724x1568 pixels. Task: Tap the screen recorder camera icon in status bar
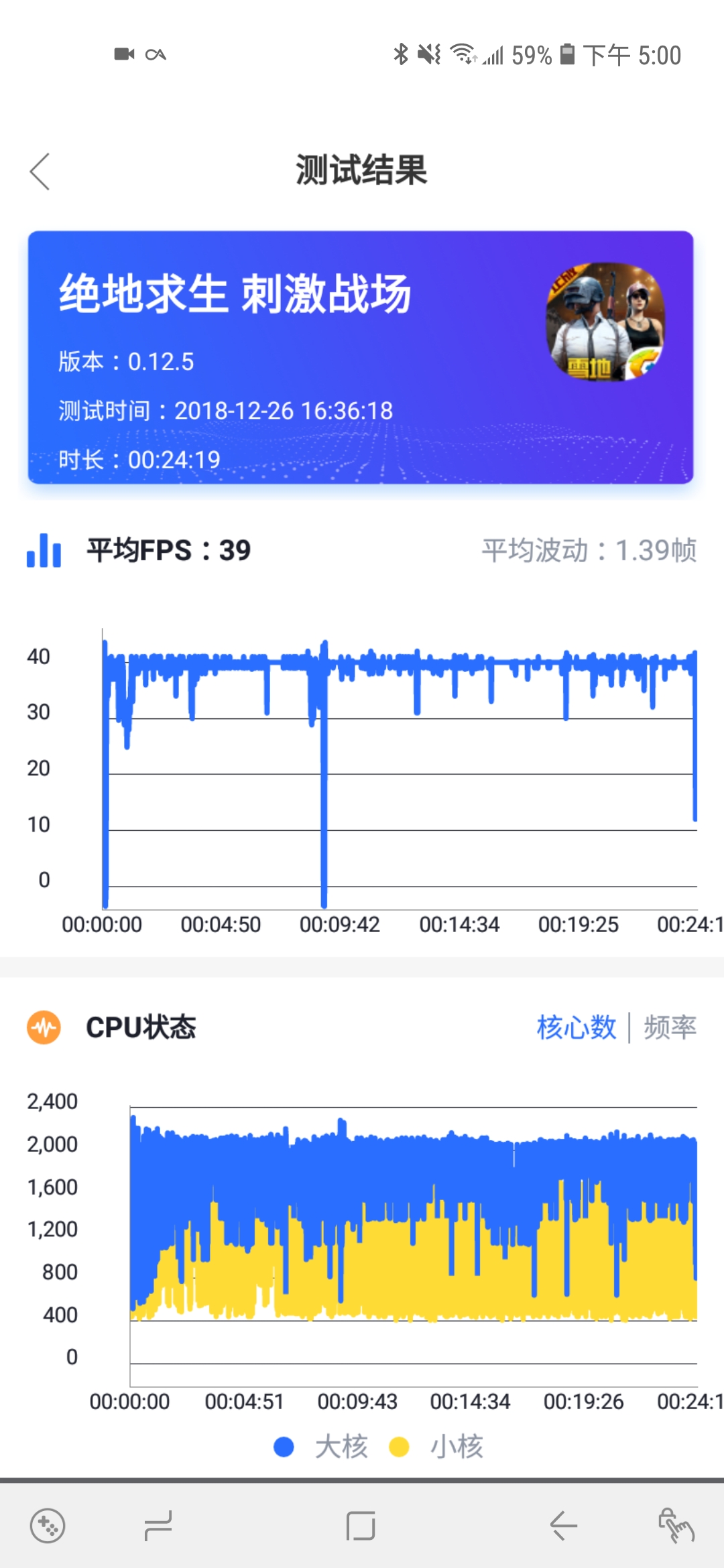coord(125,54)
